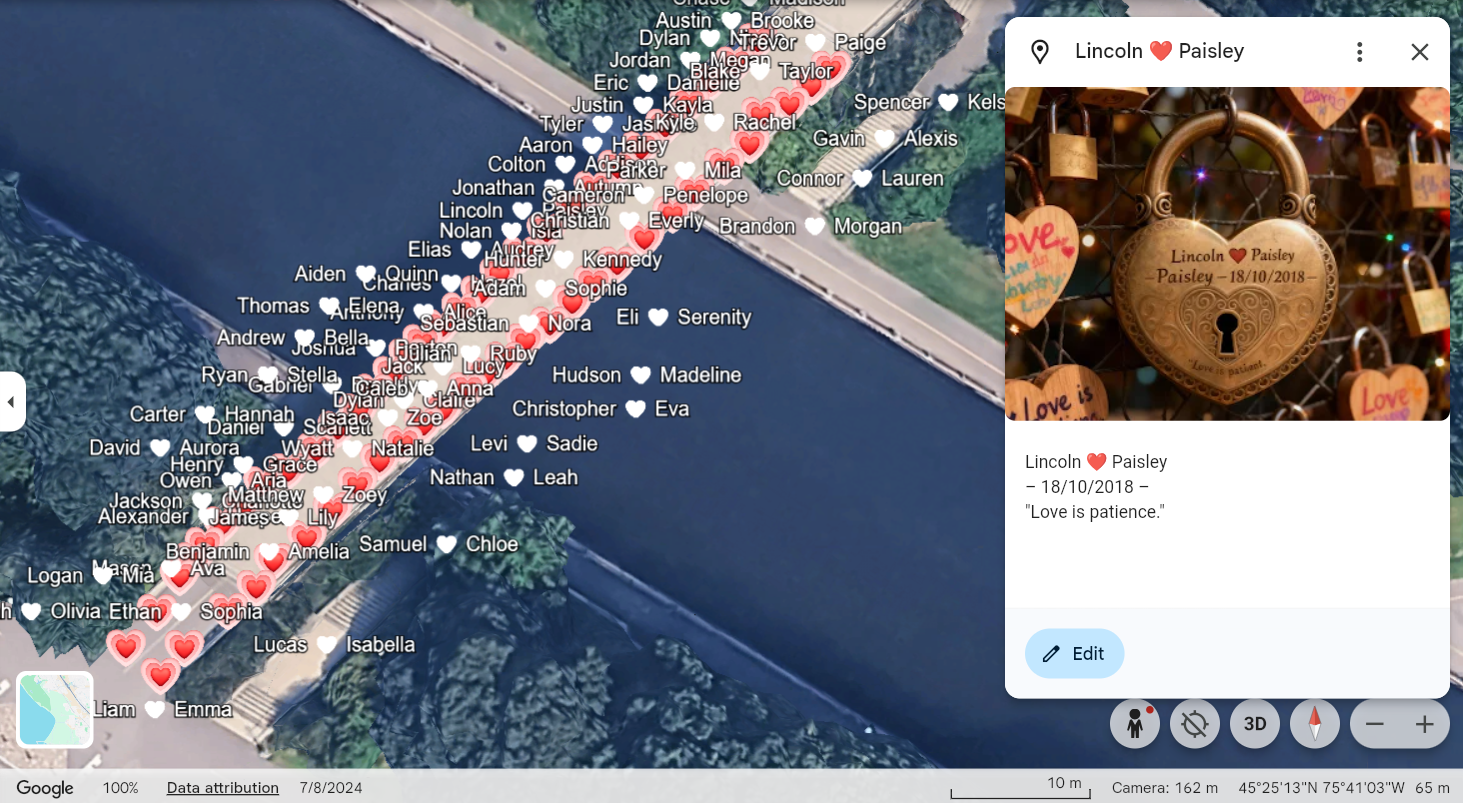Viewport: 1463px width, 803px height.
Task: Close the Lincoln Paisley info card
Action: (1419, 52)
